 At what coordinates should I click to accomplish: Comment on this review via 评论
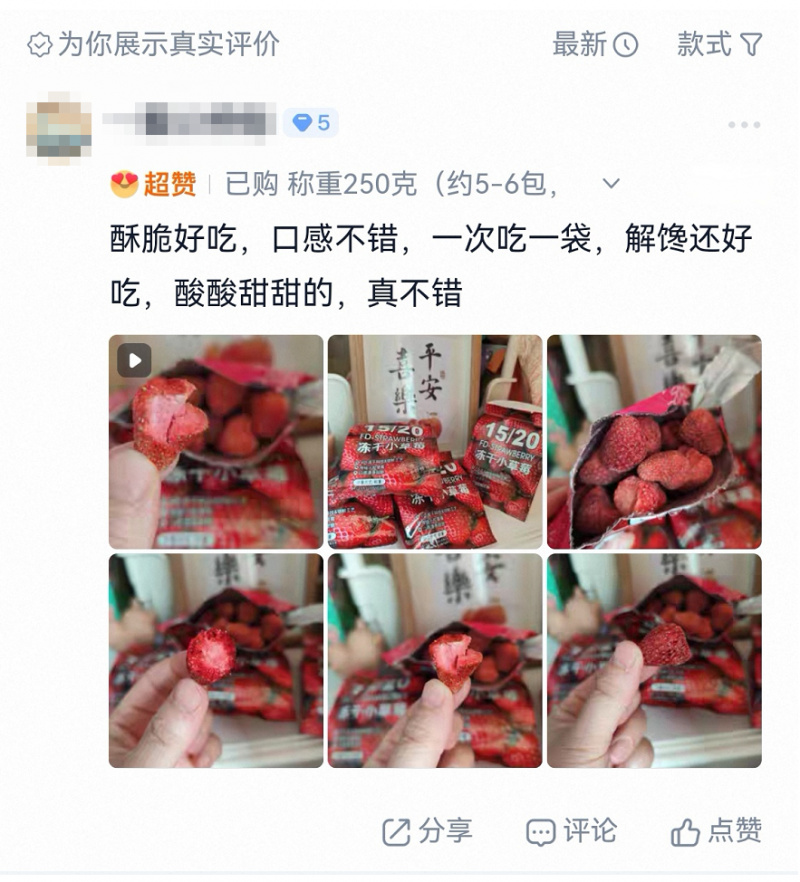click(x=572, y=831)
